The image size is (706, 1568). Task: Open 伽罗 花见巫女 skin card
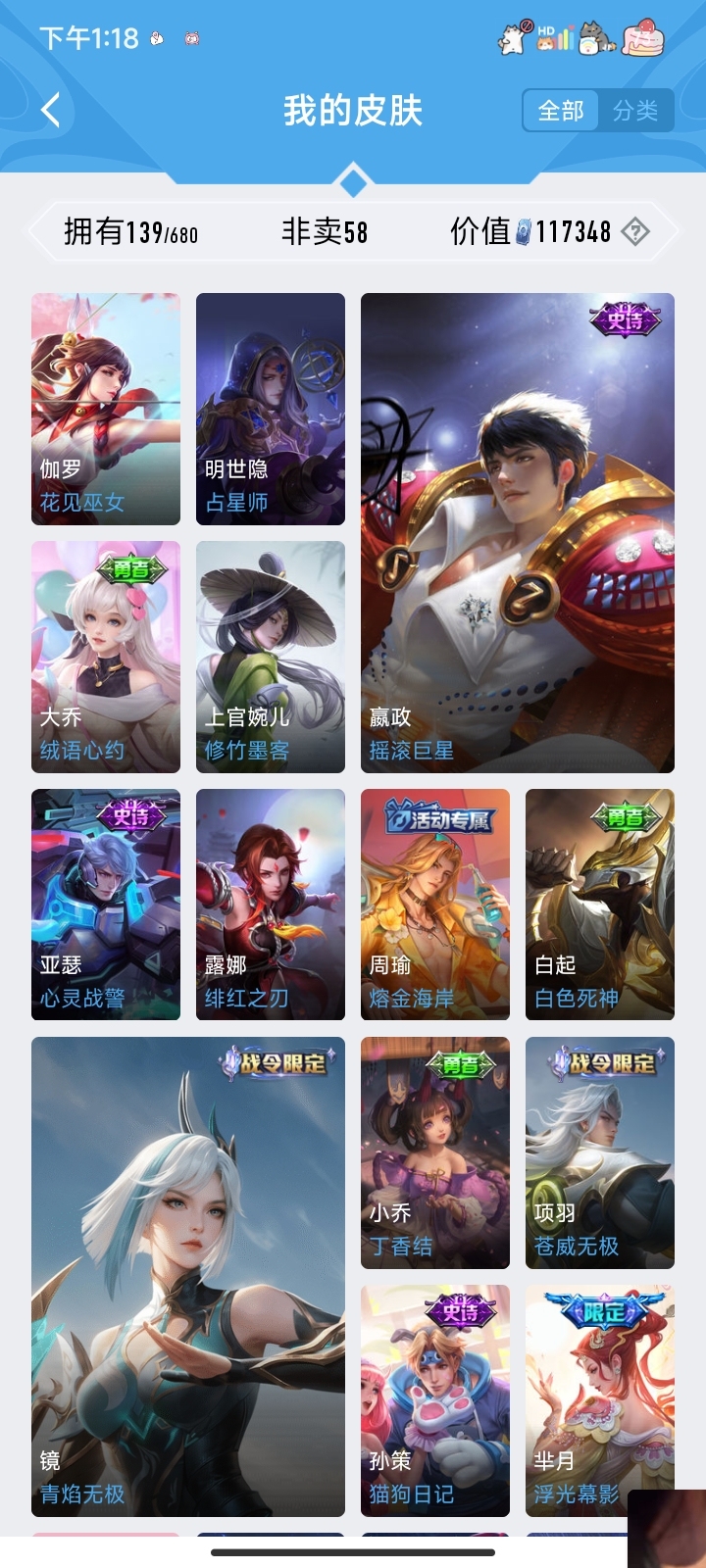106,409
